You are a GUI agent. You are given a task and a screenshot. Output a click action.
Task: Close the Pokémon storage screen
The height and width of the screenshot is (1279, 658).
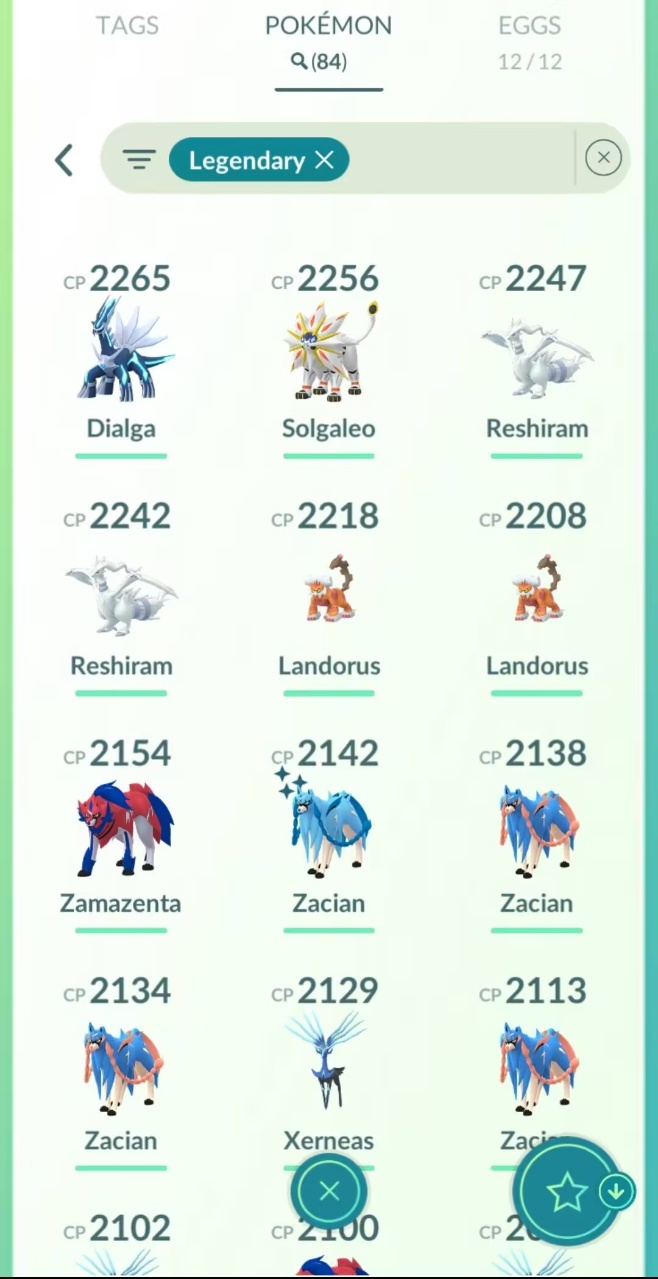coord(329,1191)
